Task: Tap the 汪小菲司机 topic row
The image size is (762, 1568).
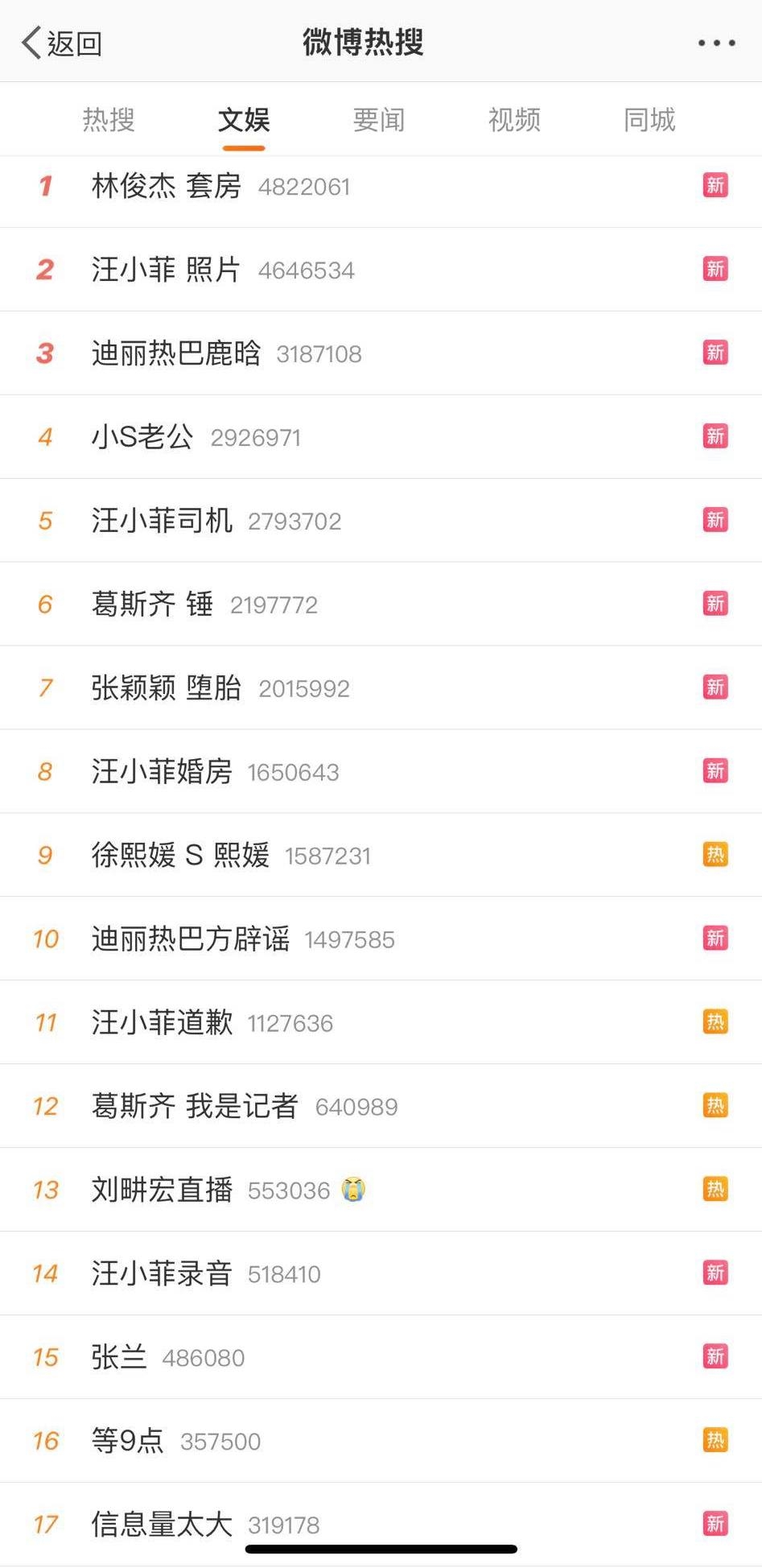Action: coord(162,521)
